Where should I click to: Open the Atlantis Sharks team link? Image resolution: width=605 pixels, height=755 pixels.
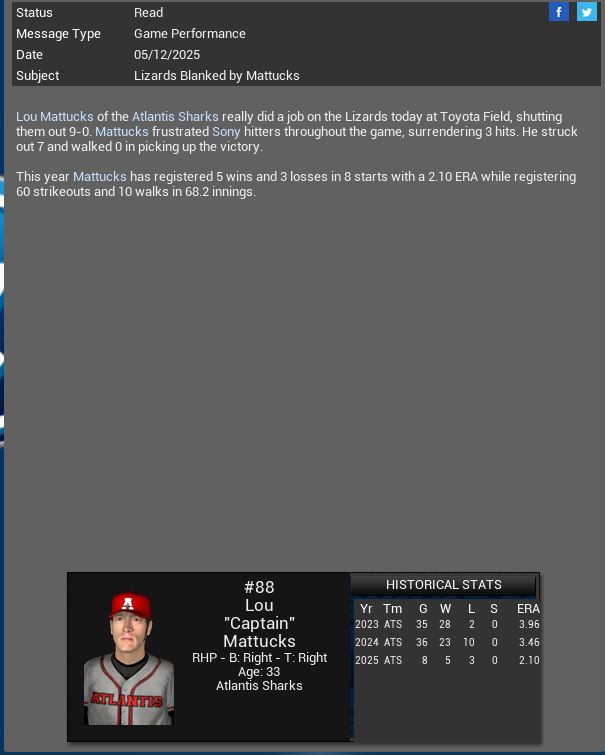(x=175, y=117)
